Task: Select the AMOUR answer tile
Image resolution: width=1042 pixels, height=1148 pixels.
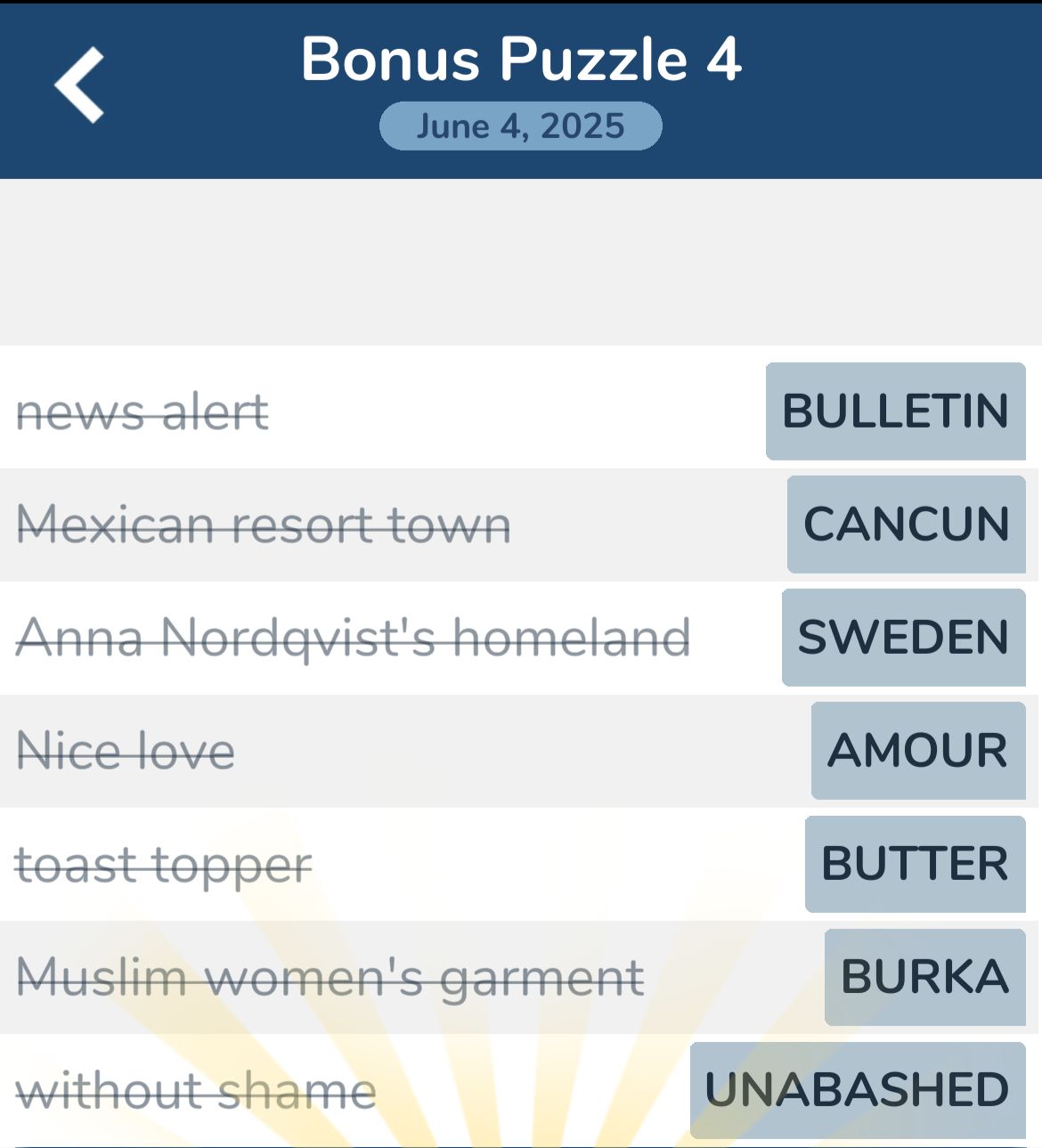Action: [x=917, y=751]
